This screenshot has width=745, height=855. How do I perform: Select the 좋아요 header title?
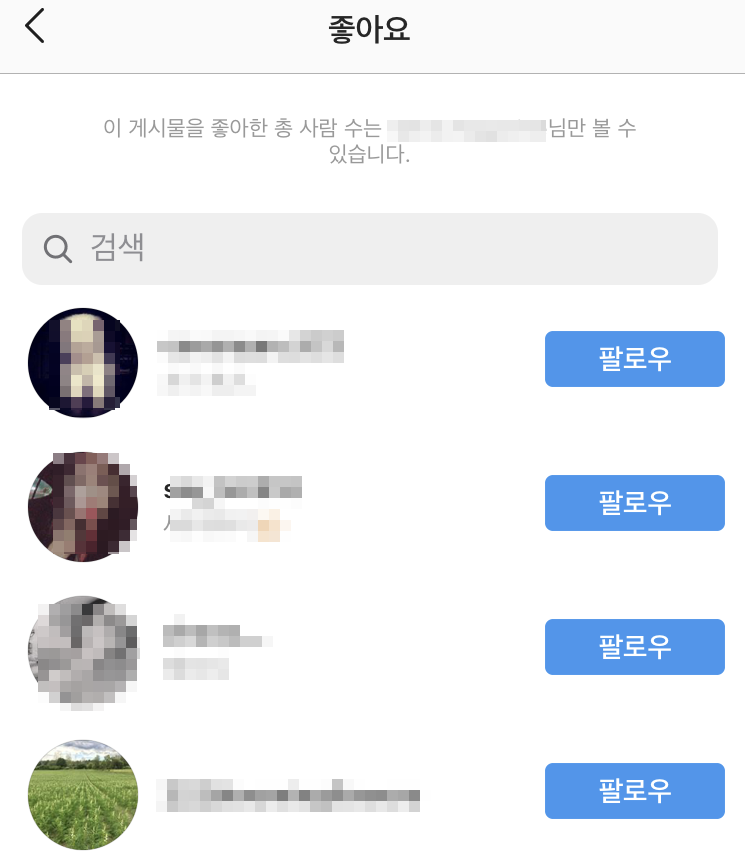tap(368, 27)
